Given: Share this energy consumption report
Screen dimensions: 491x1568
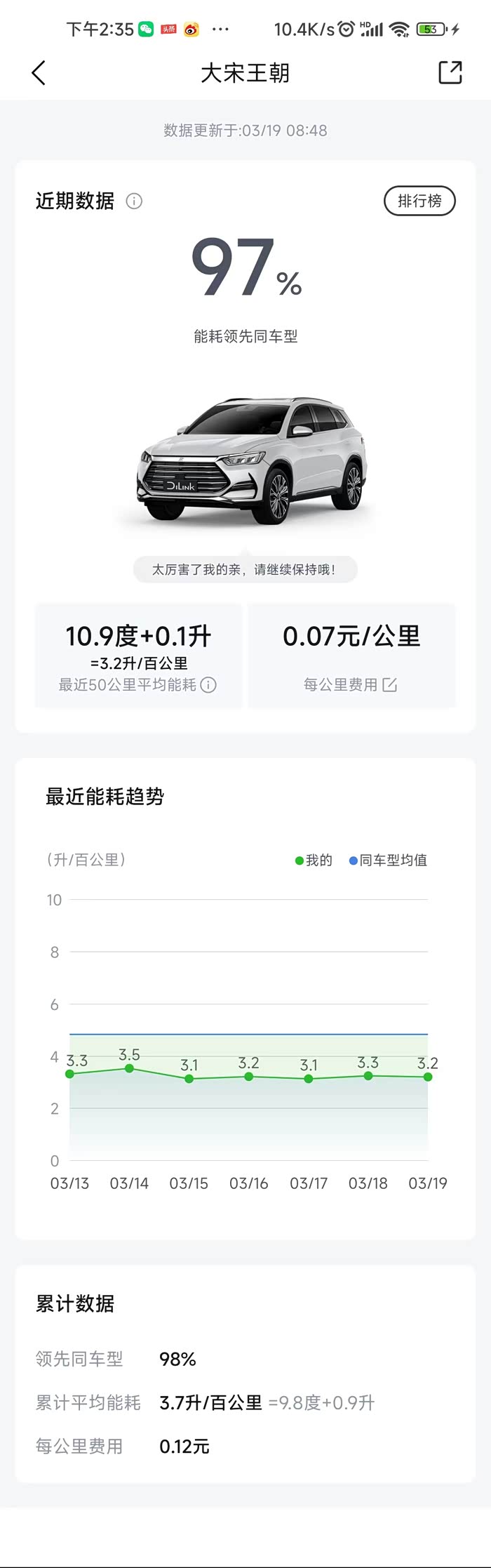Looking at the screenshot, I should pos(450,72).
